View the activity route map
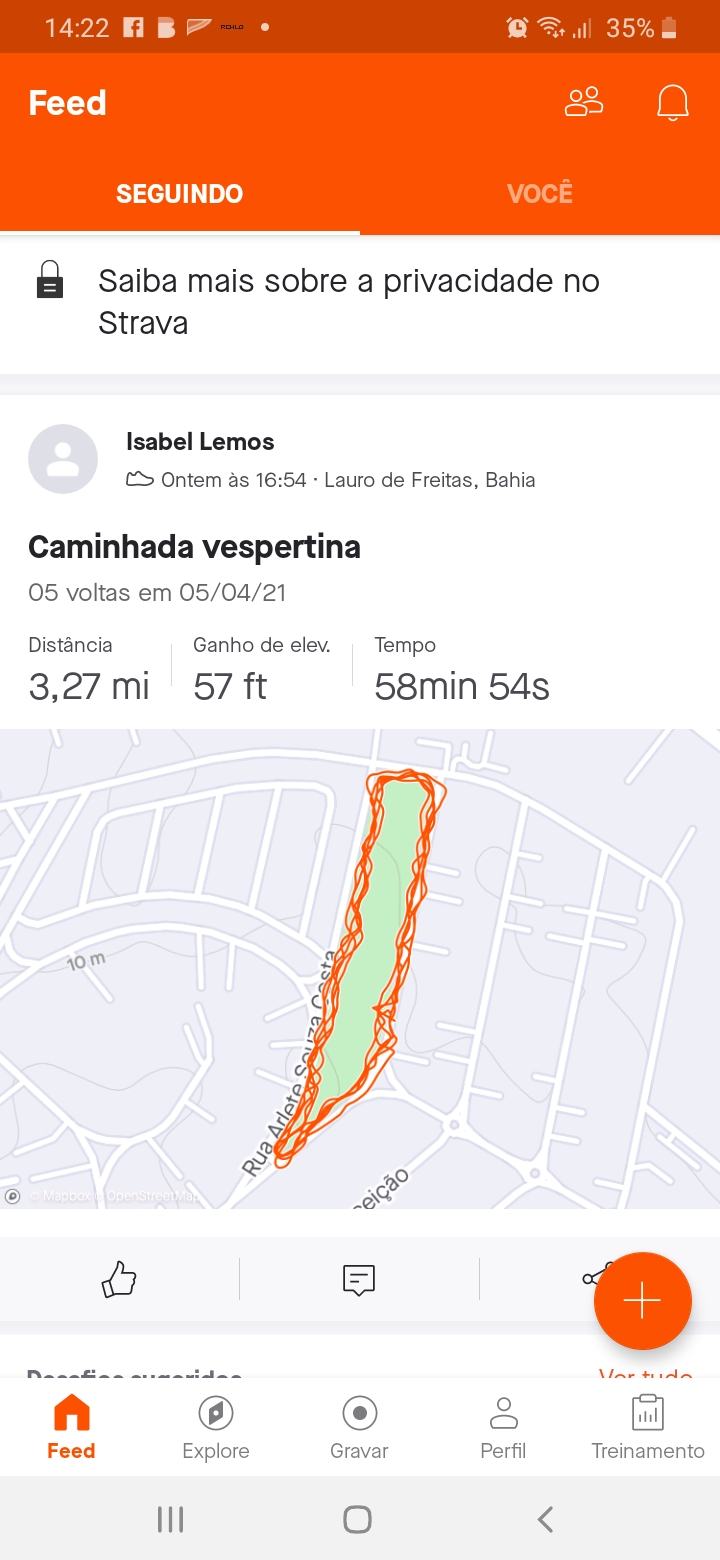This screenshot has width=720, height=1560. pyautogui.click(x=360, y=969)
